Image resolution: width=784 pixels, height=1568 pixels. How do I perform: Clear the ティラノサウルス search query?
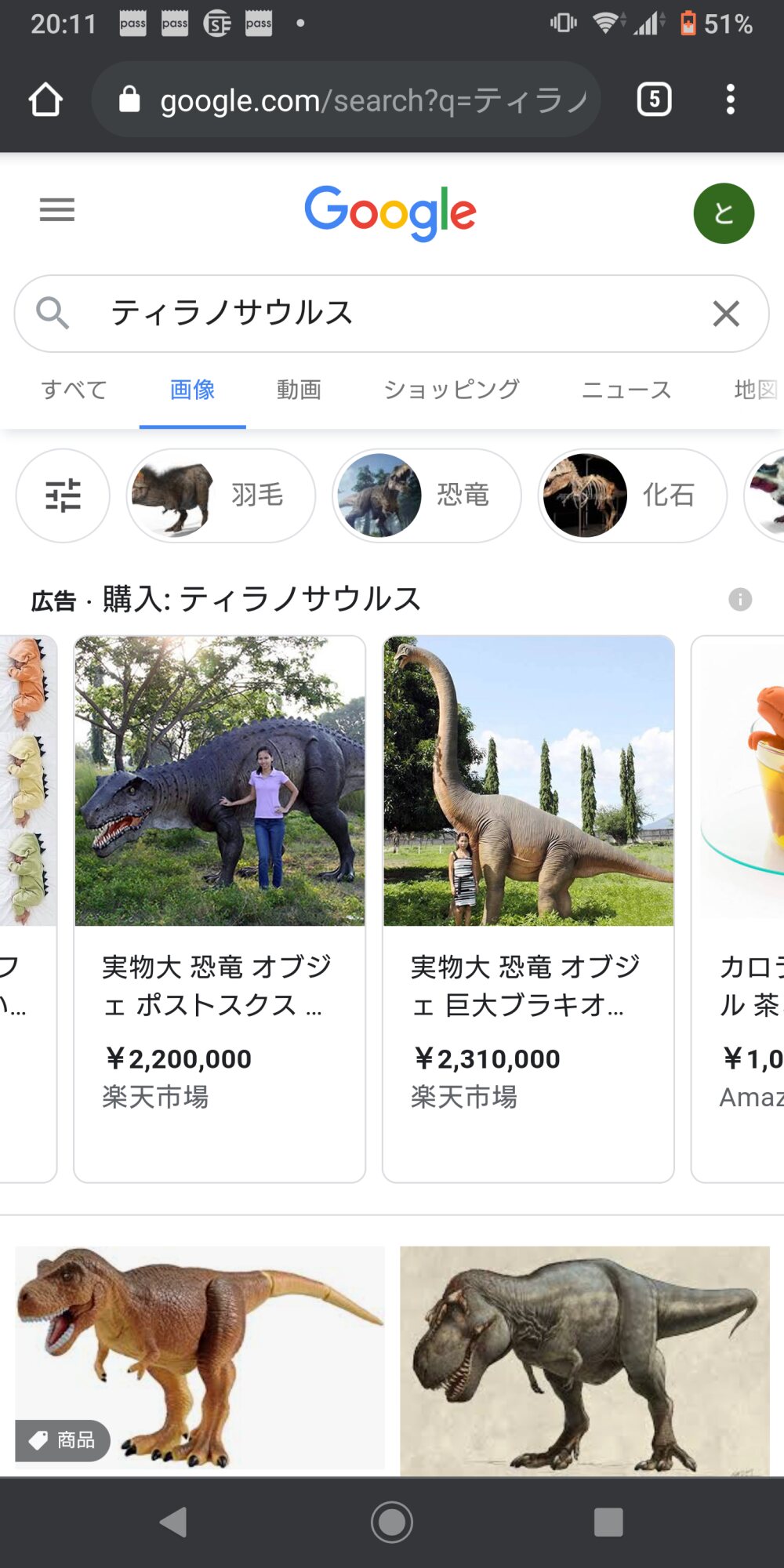726,314
